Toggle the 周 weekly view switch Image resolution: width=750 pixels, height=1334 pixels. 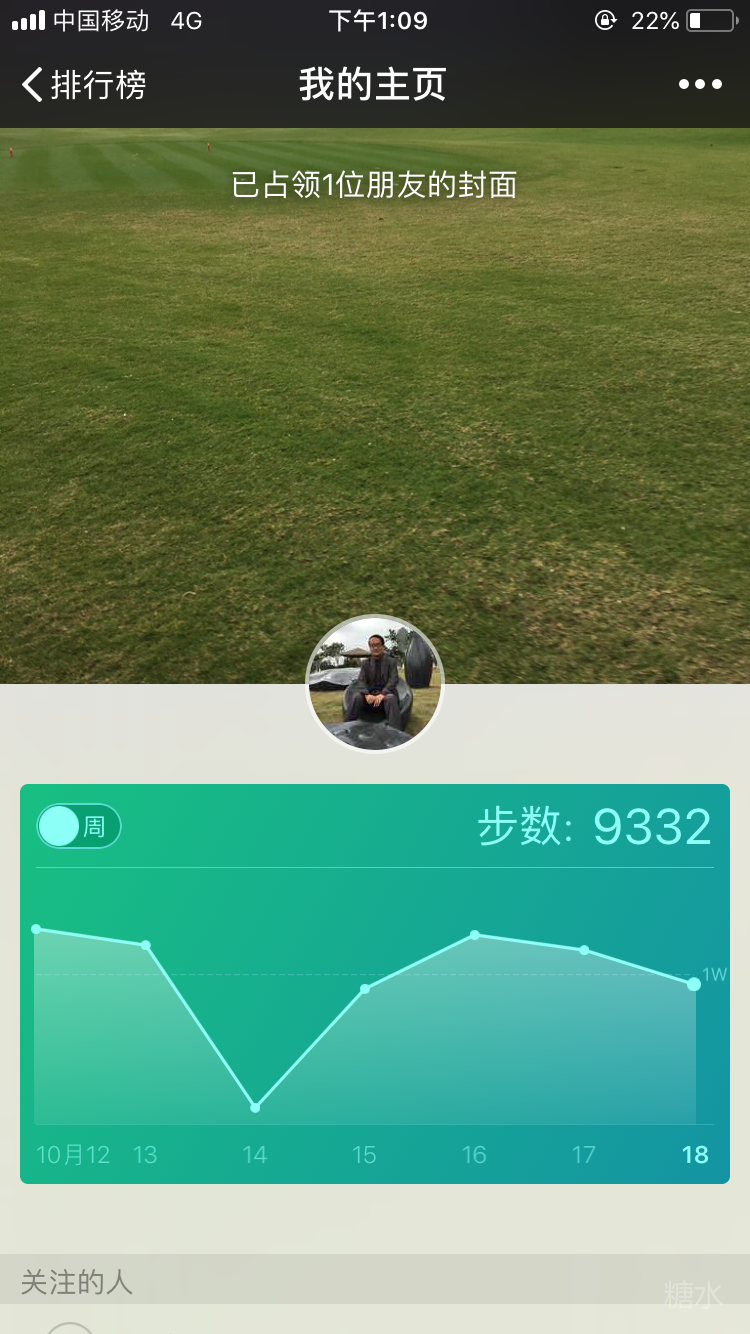coord(79,826)
